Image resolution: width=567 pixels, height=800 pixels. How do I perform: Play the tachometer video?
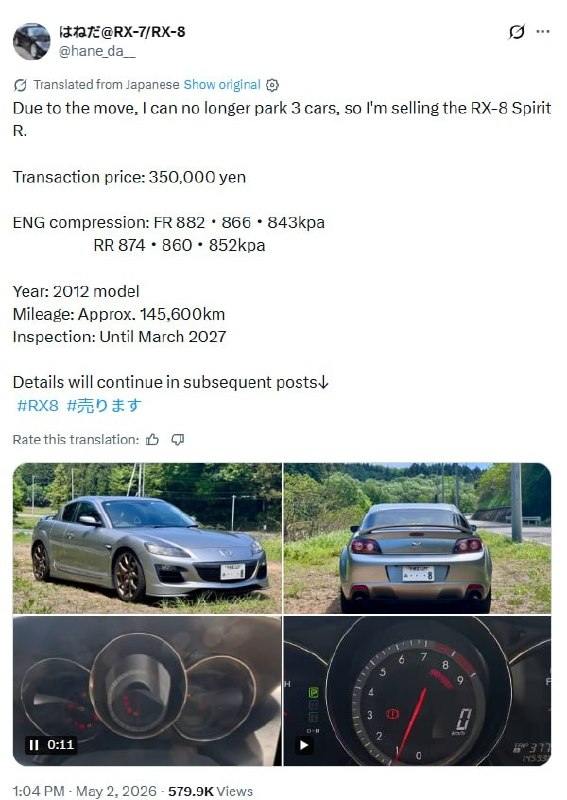[304, 745]
